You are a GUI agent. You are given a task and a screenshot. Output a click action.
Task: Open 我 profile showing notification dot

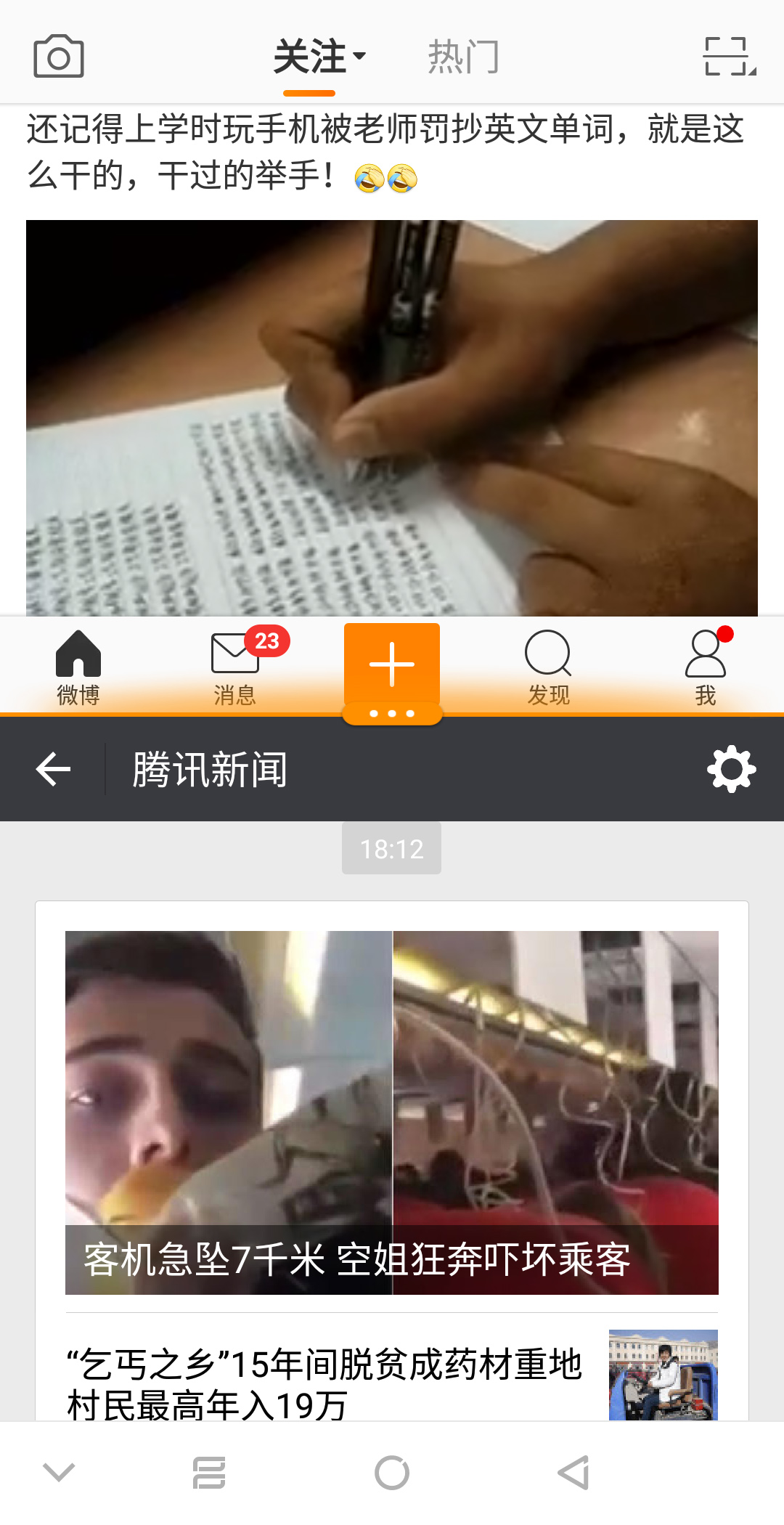pos(705,667)
